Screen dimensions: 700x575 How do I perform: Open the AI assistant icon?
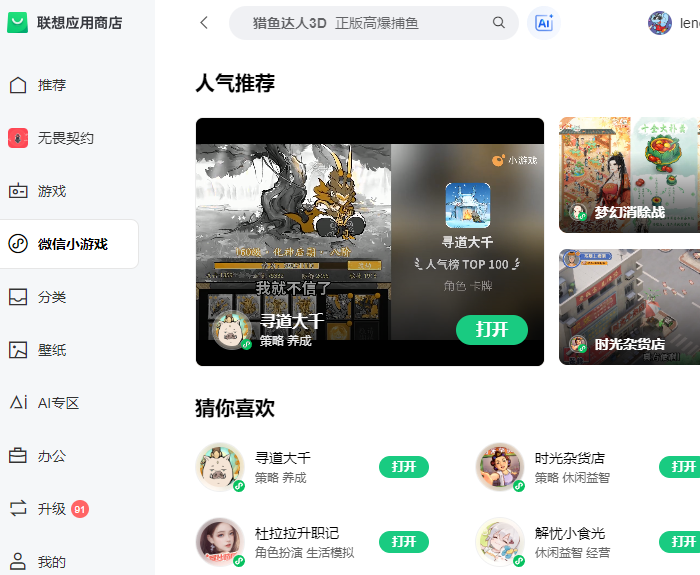pos(544,23)
